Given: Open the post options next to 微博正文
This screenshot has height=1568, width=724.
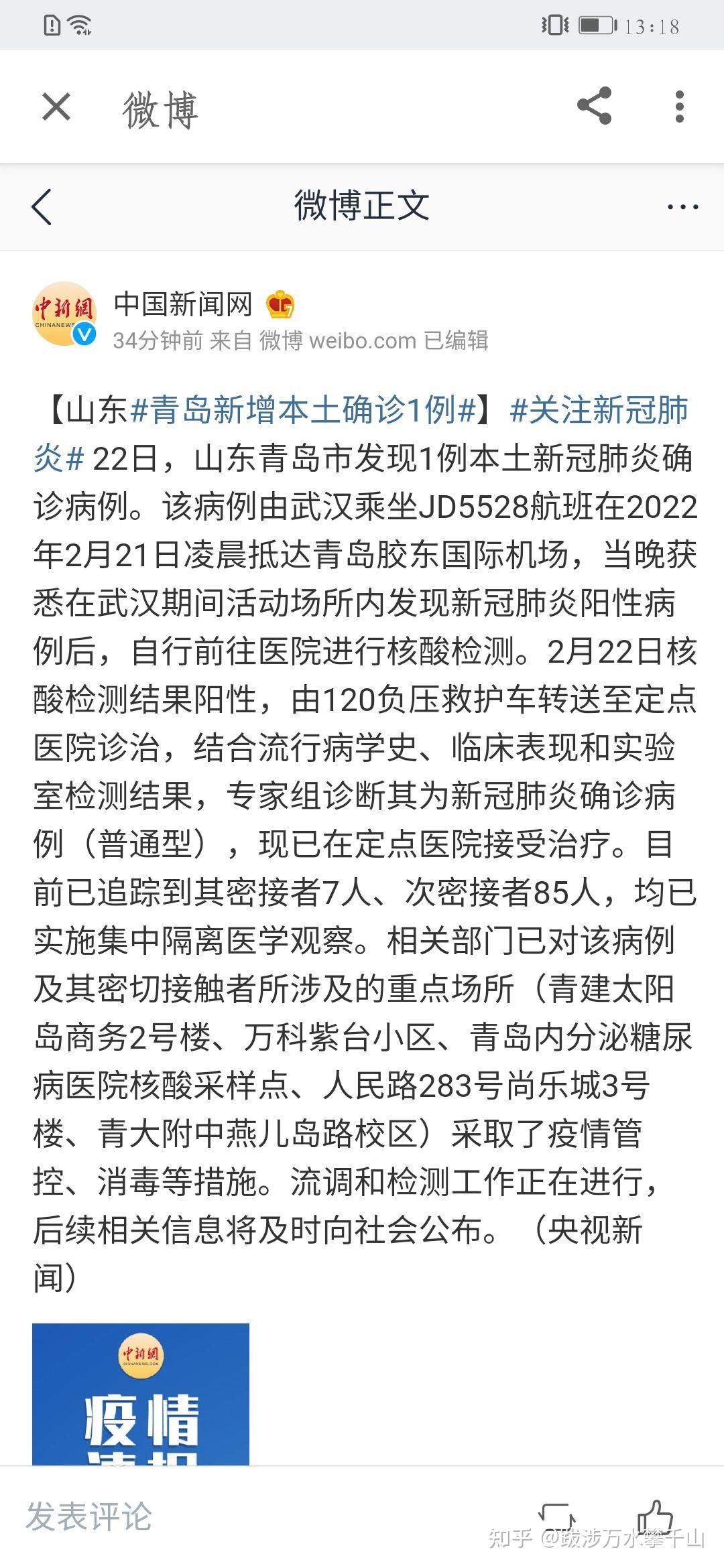Looking at the screenshot, I should coord(682,206).
